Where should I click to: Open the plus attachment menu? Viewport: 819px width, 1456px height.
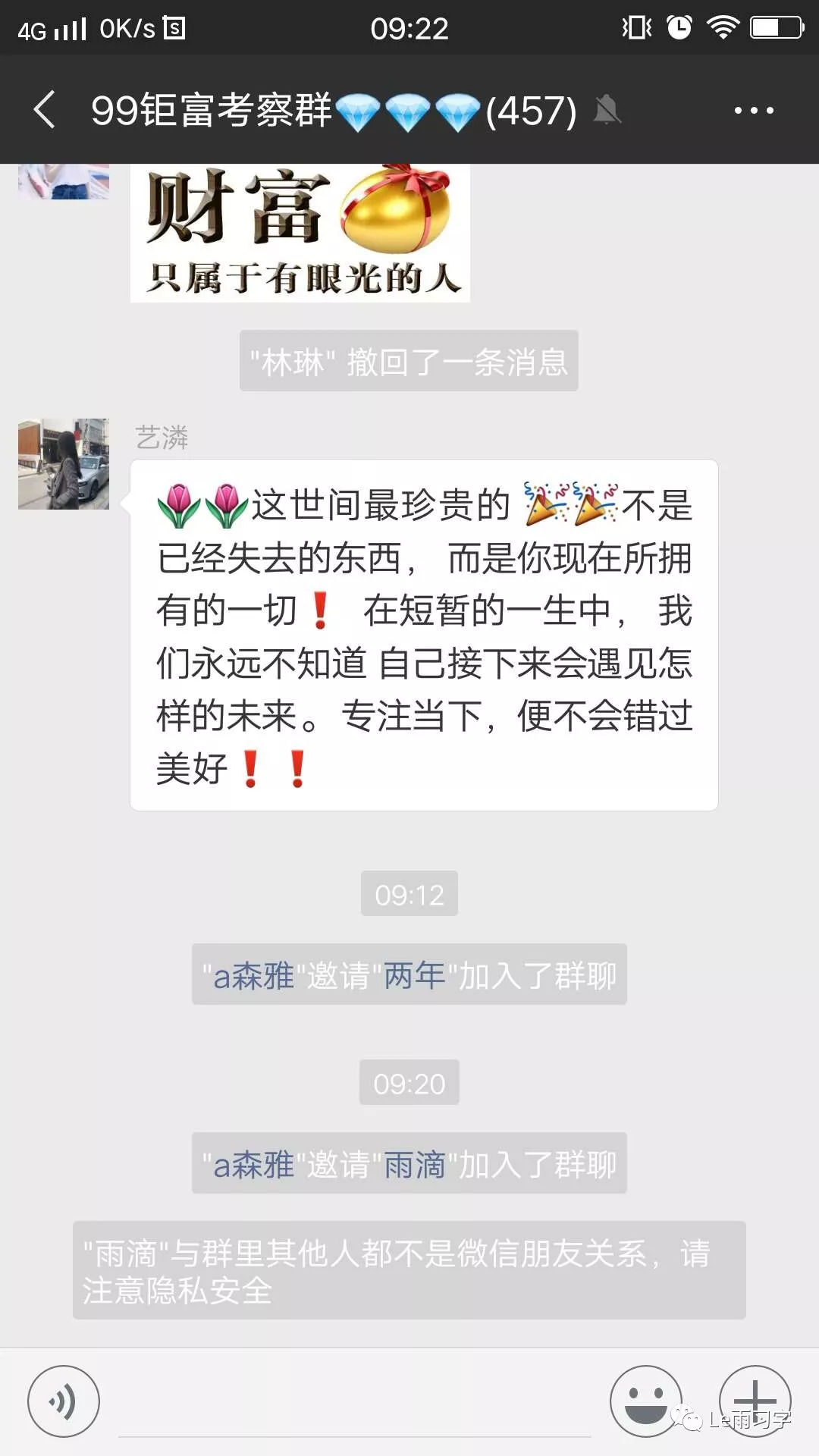(x=755, y=1400)
